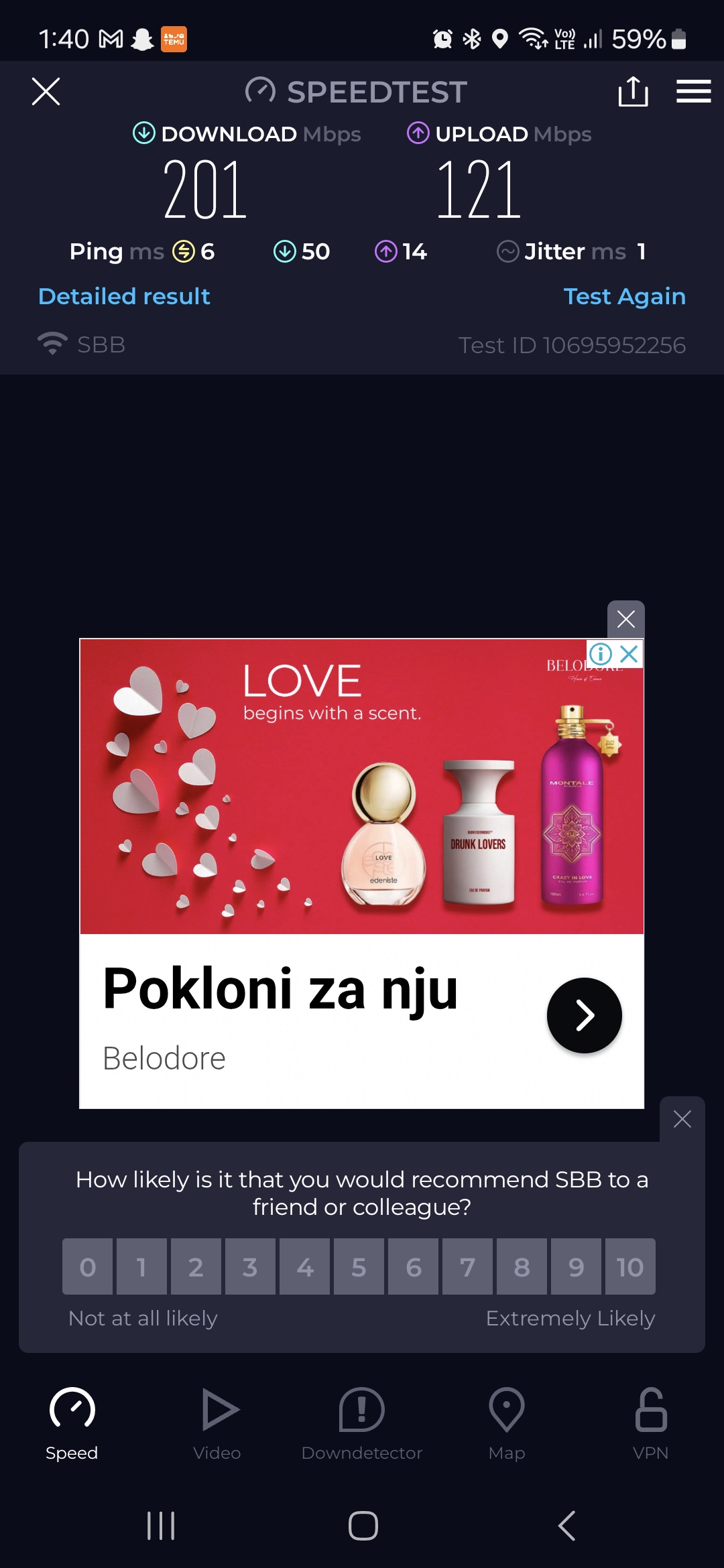Open Detailed result
This screenshot has height=1568, width=724.
(124, 296)
